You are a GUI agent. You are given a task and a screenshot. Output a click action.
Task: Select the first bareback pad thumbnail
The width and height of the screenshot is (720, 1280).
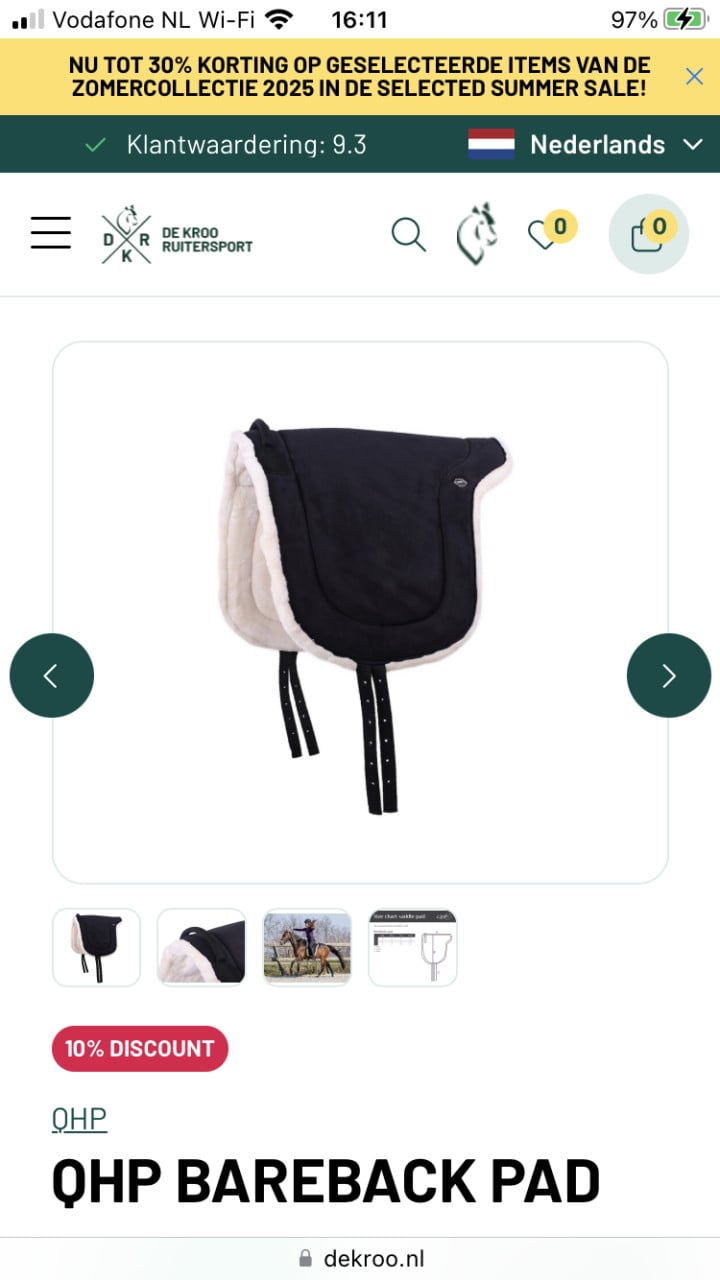[97, 947]
